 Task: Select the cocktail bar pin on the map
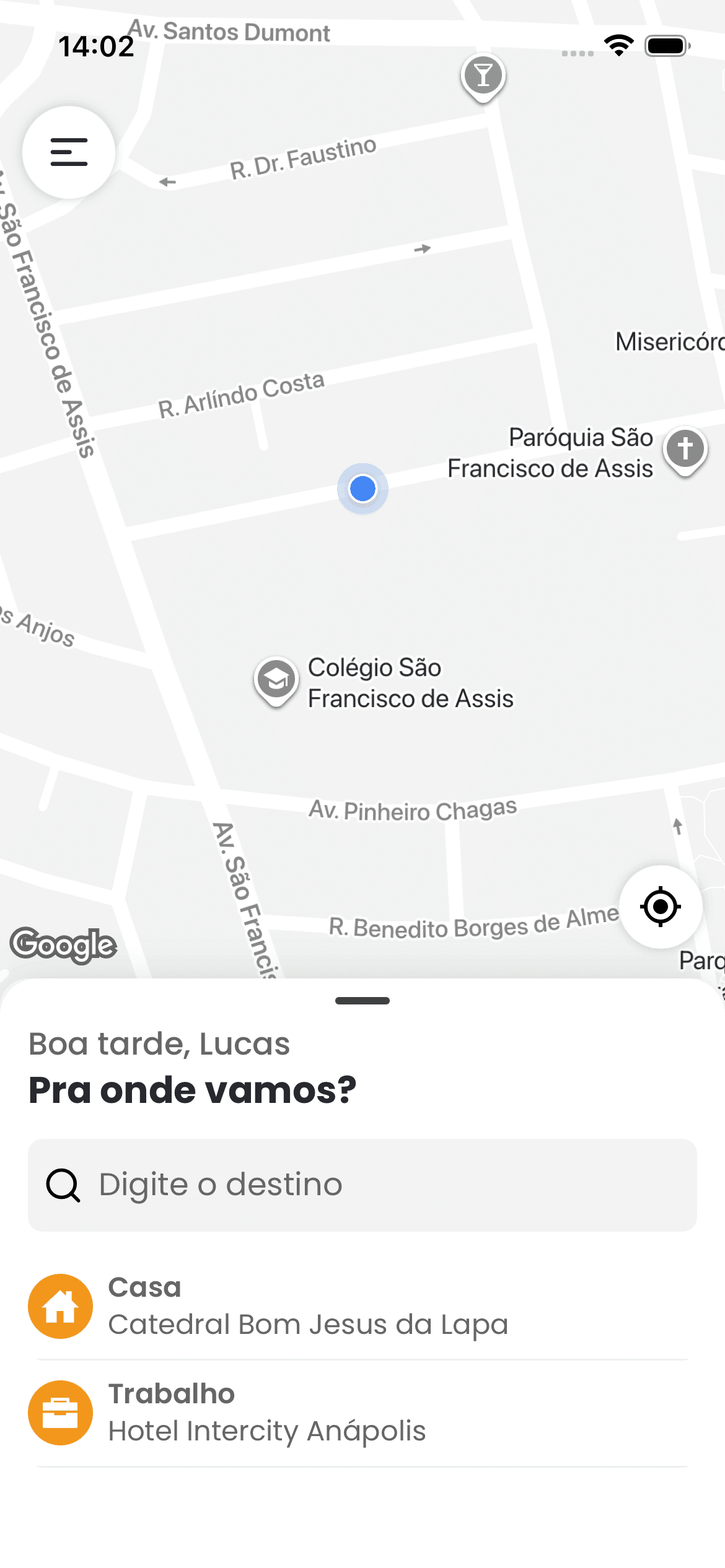tap(483, 74)
